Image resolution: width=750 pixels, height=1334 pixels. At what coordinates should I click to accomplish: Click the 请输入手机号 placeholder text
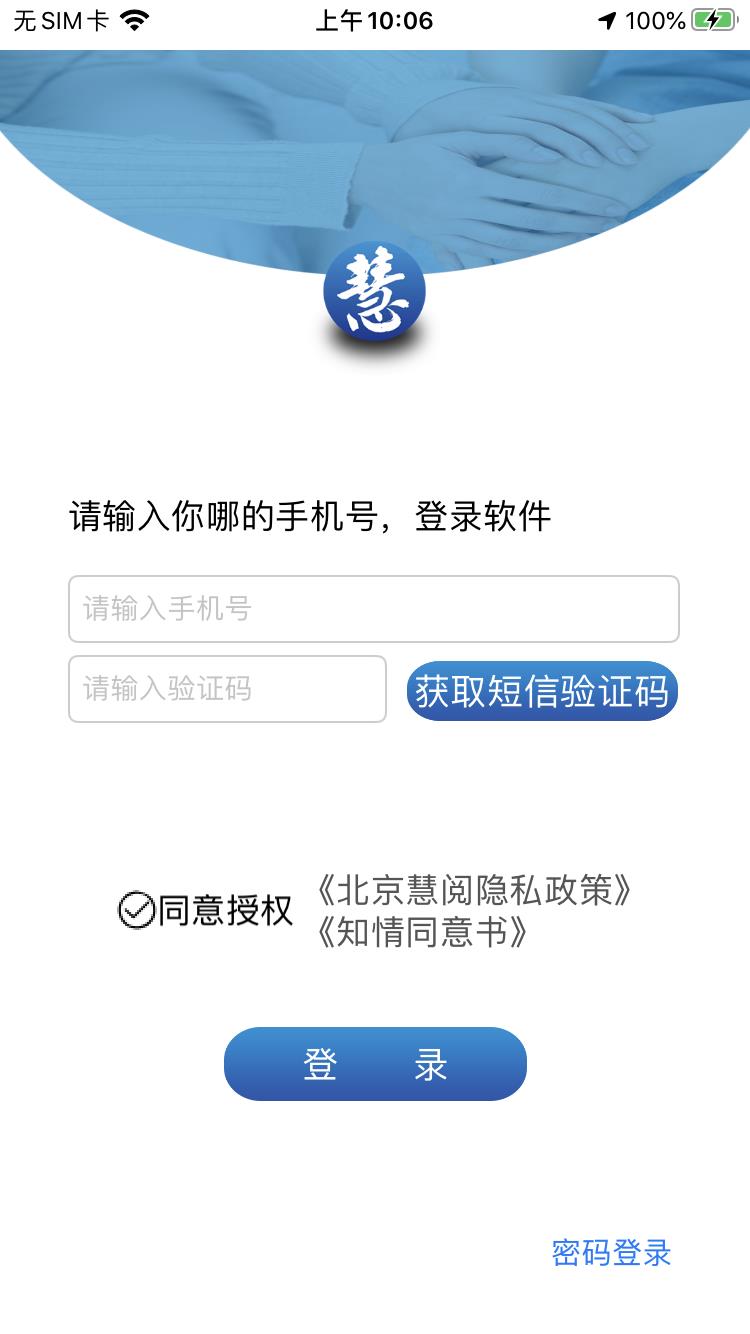click(165, 608)
